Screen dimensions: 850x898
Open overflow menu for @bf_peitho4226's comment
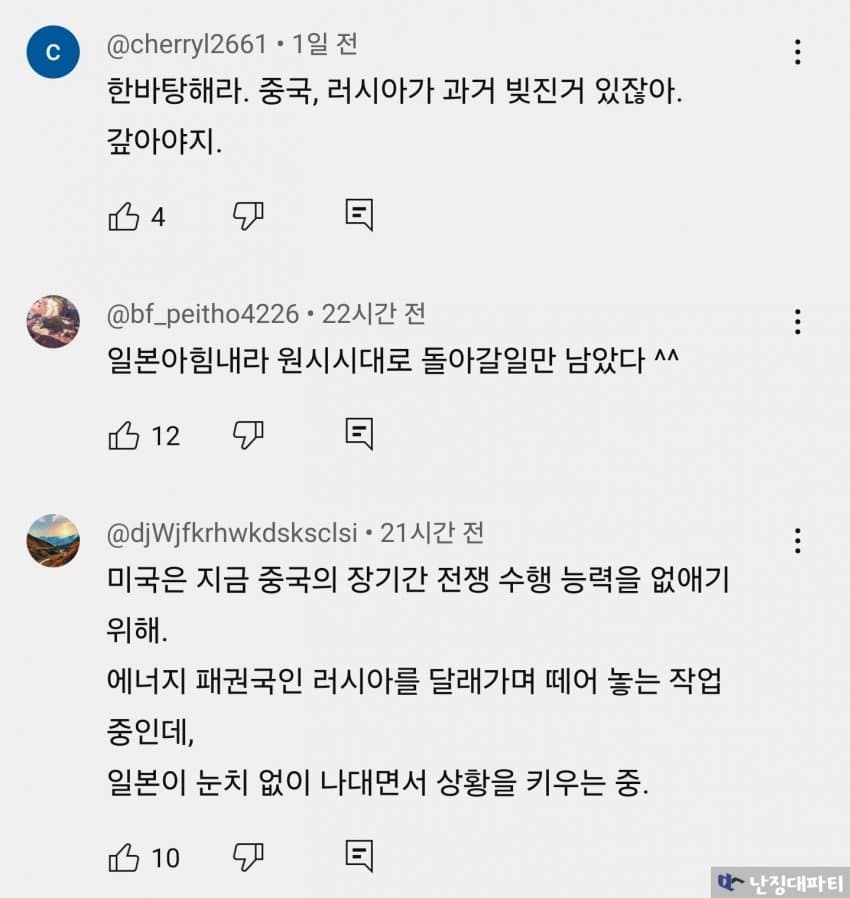(797, 321)
